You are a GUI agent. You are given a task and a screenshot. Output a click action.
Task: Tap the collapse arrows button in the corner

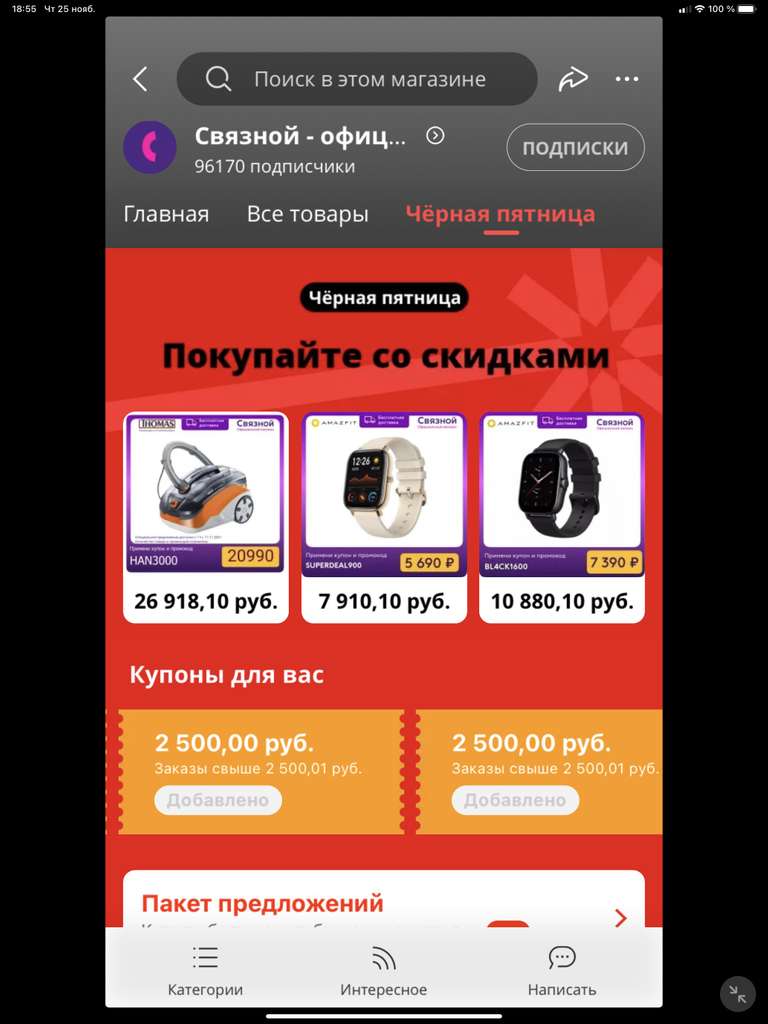click(738, 993)
